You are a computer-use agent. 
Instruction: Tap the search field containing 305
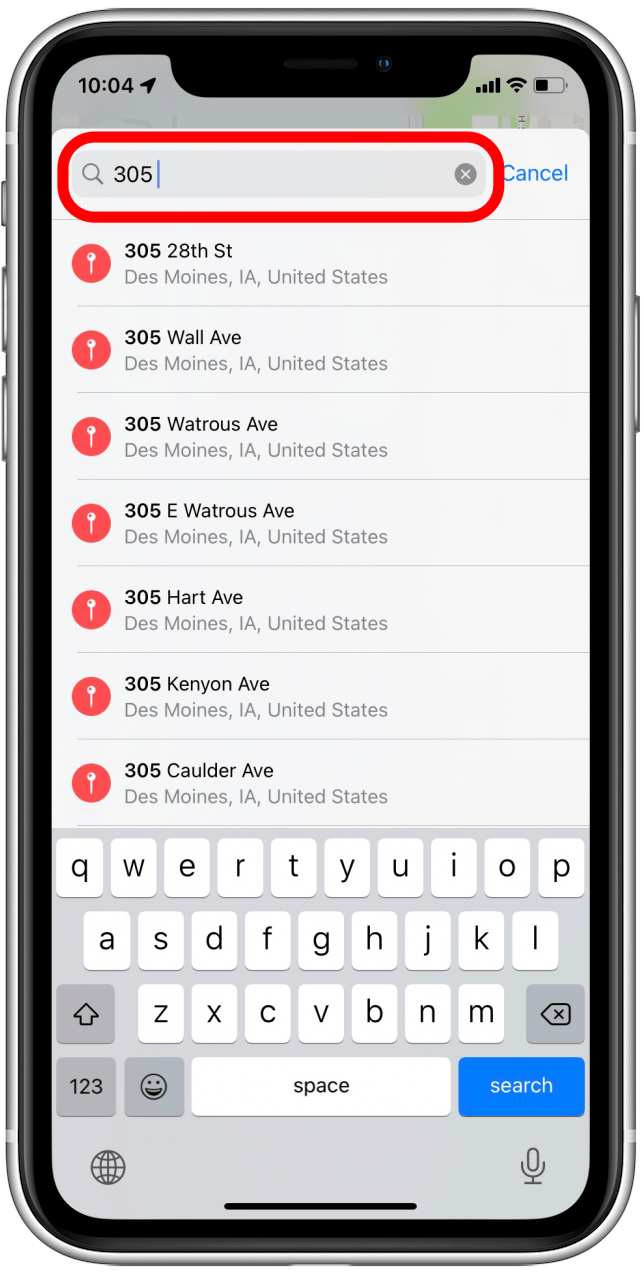coord(280,175)
